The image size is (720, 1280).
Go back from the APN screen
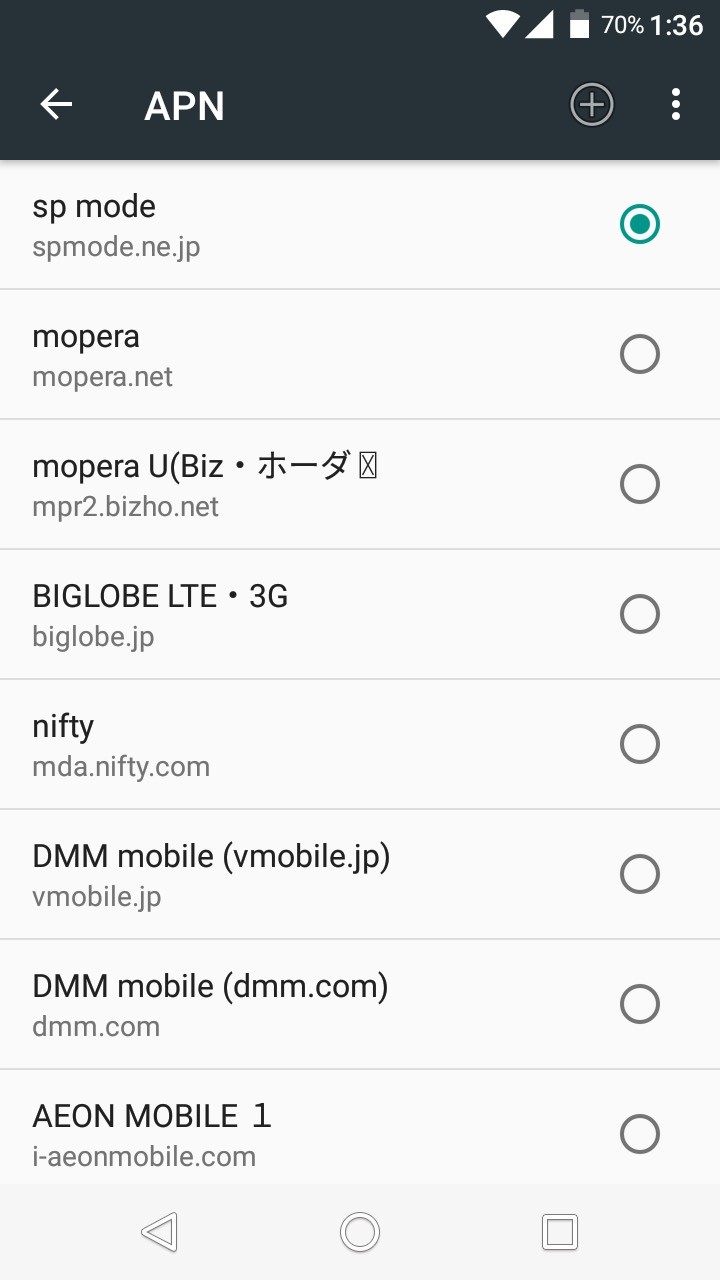pyautogui.click(x=56, y=105)
